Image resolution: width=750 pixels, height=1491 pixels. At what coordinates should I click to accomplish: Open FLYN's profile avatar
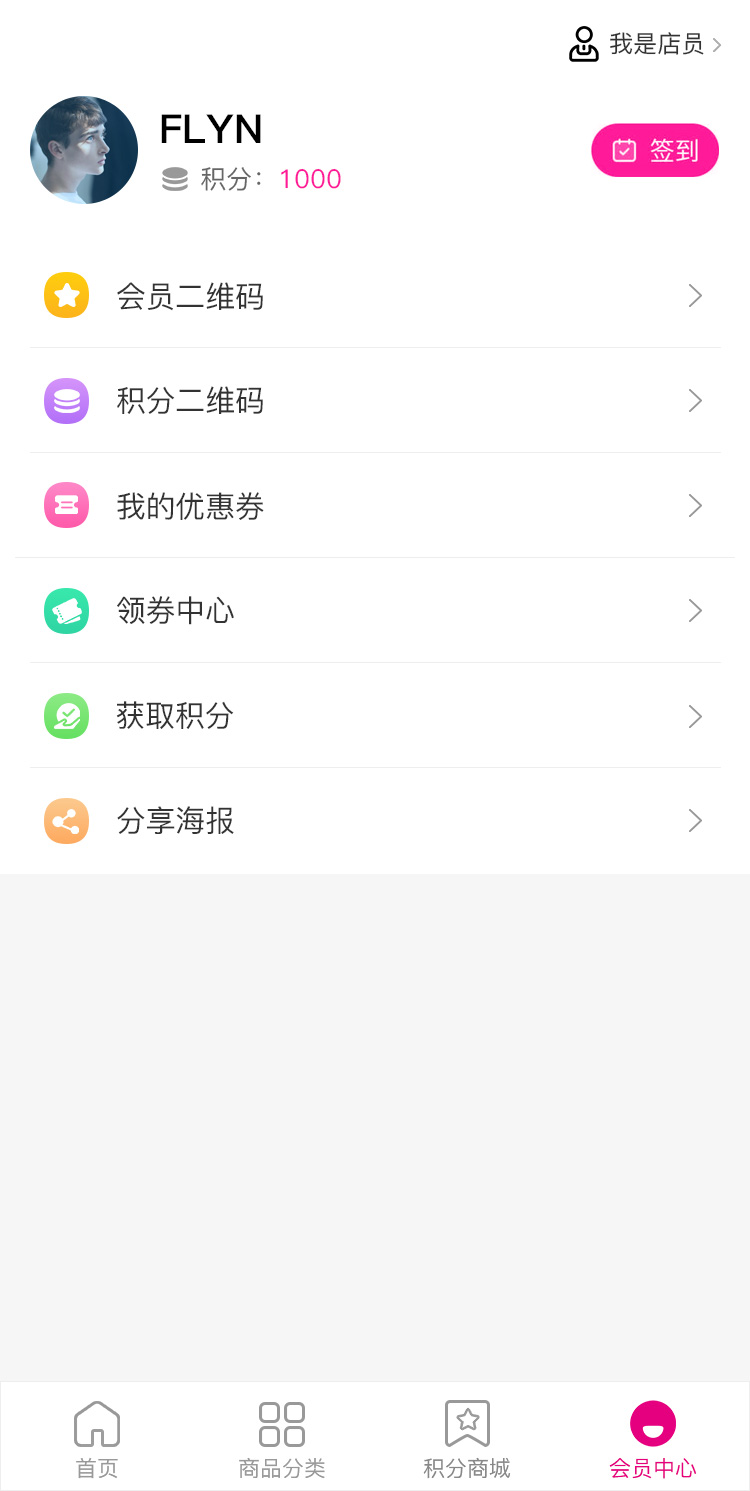pyautogui.click(x=84, y=150)
